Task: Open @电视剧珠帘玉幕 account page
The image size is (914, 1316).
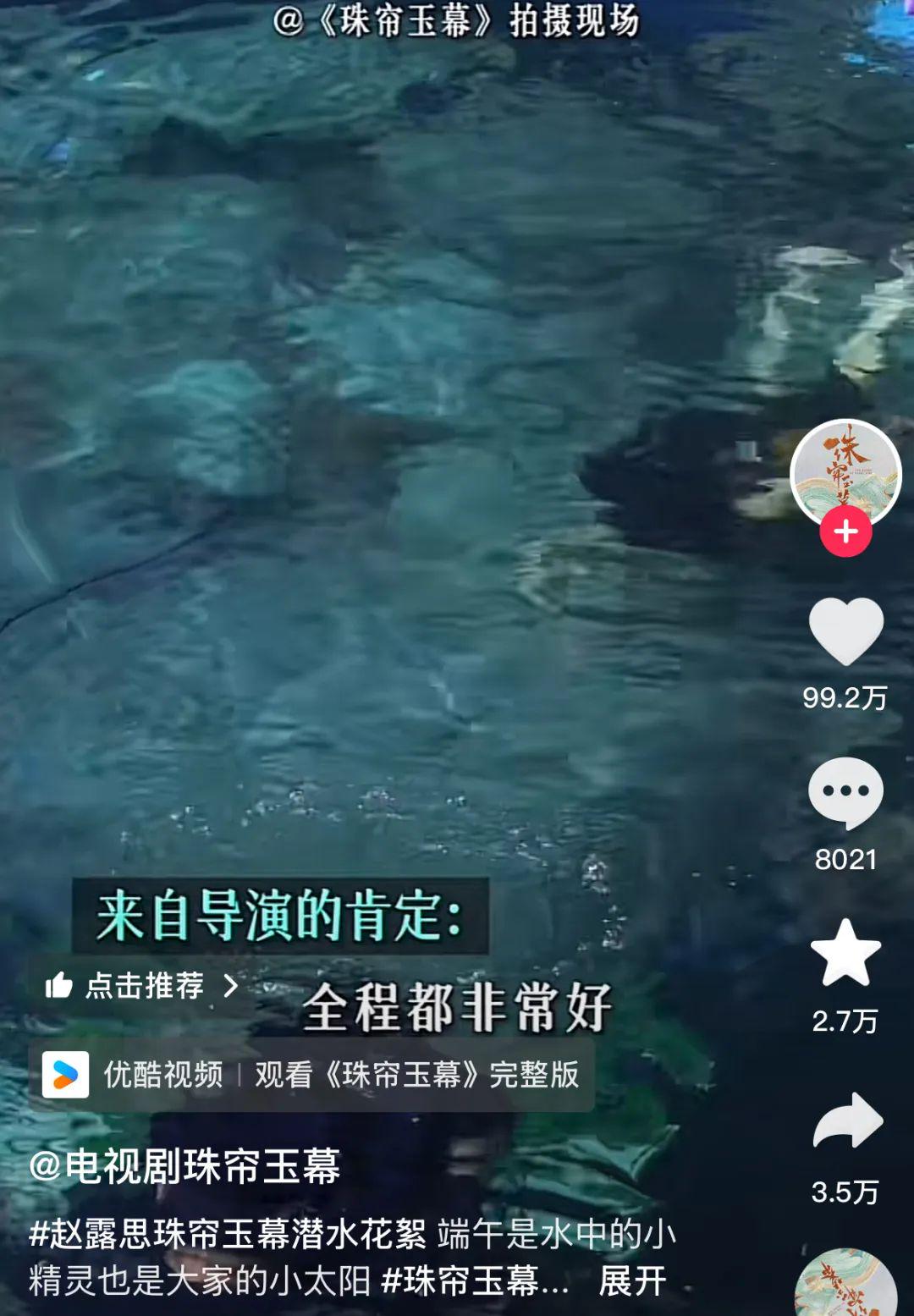Action: tap(184, 1166)
